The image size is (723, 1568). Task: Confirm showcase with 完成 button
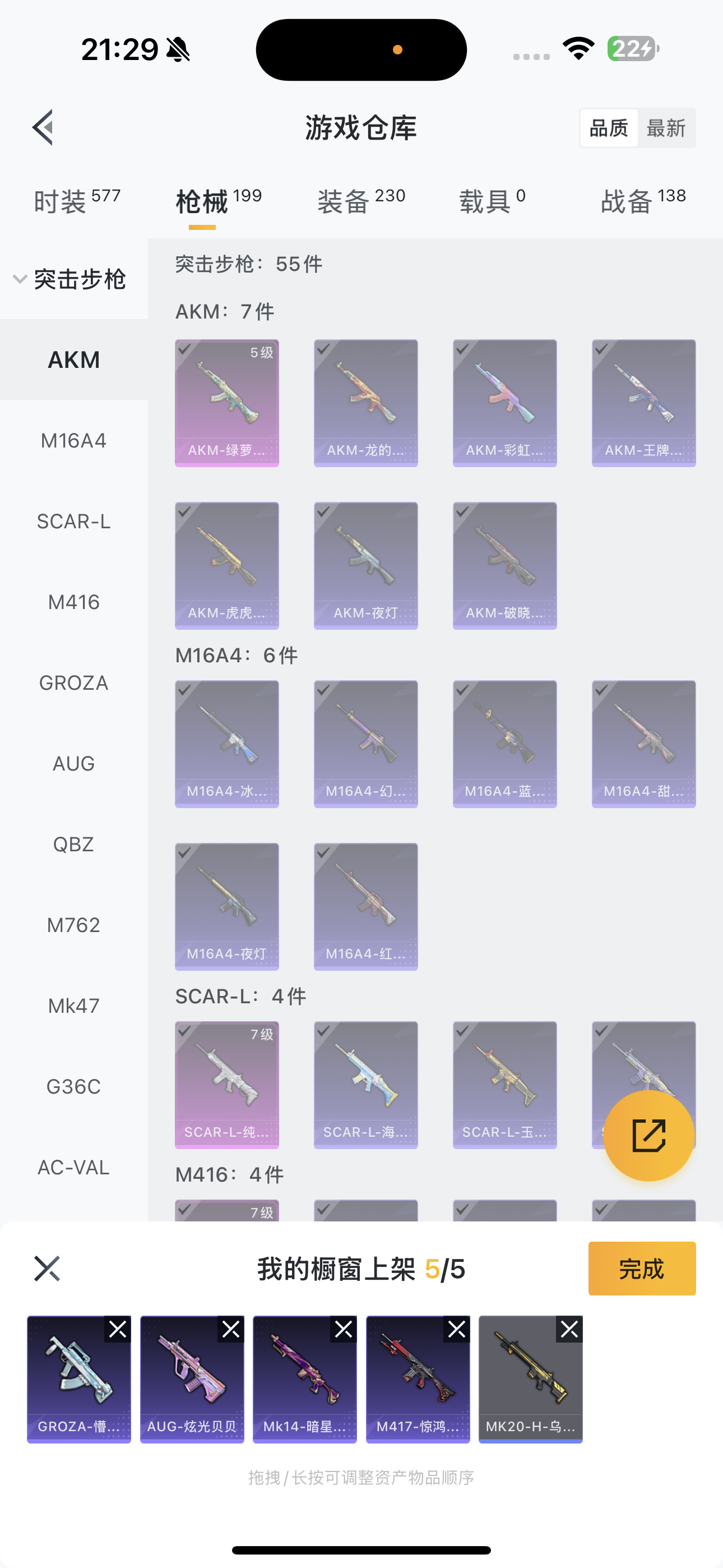[x=641, y=1269]
